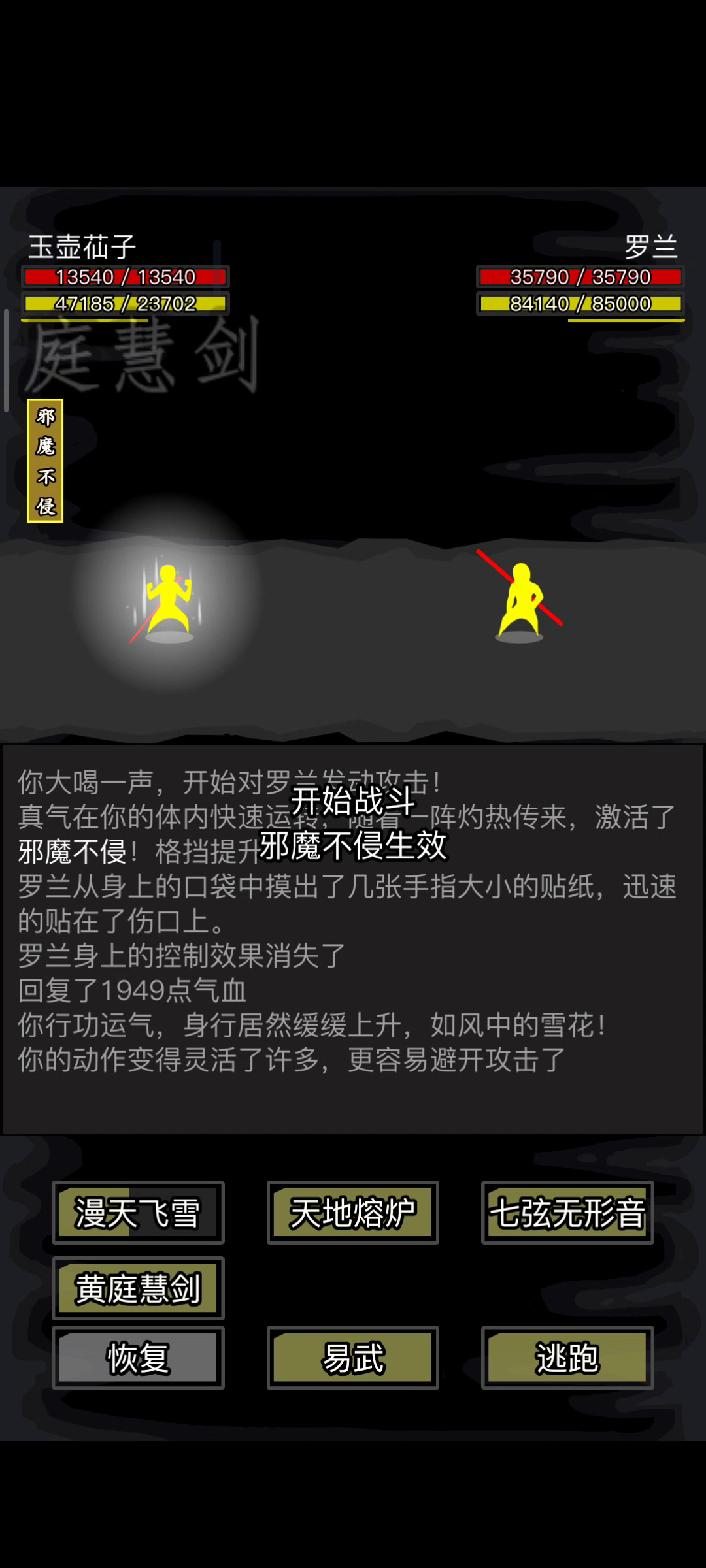Tap the 恢复 recover button
The width and height of the screenshot is (706, 1568).
coord(138,1358)
